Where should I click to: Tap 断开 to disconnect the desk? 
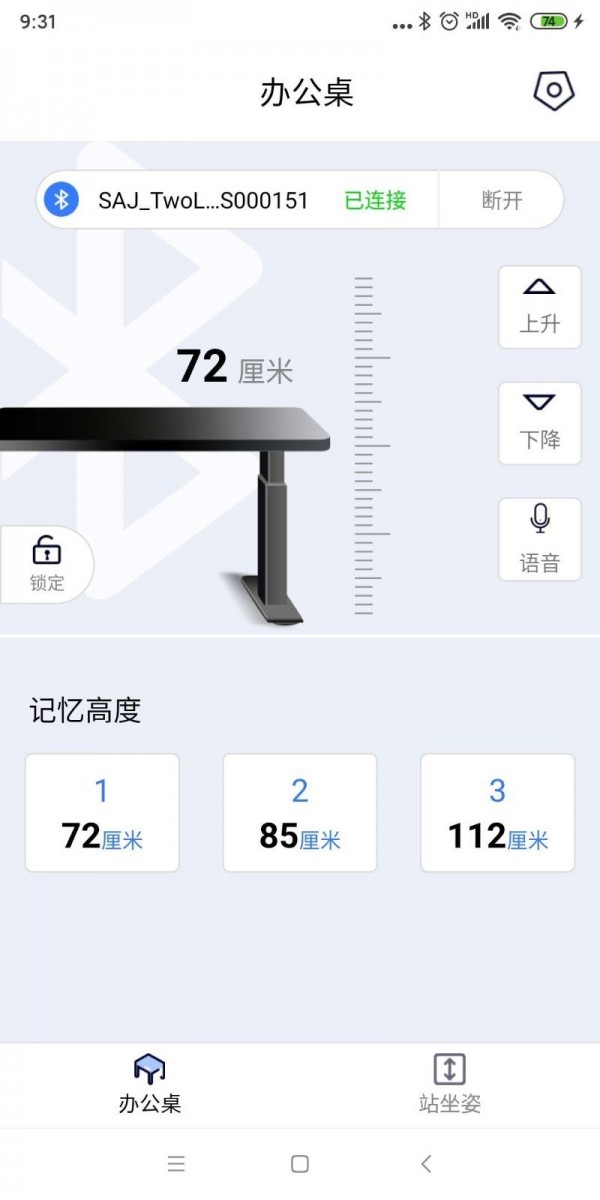502,200
